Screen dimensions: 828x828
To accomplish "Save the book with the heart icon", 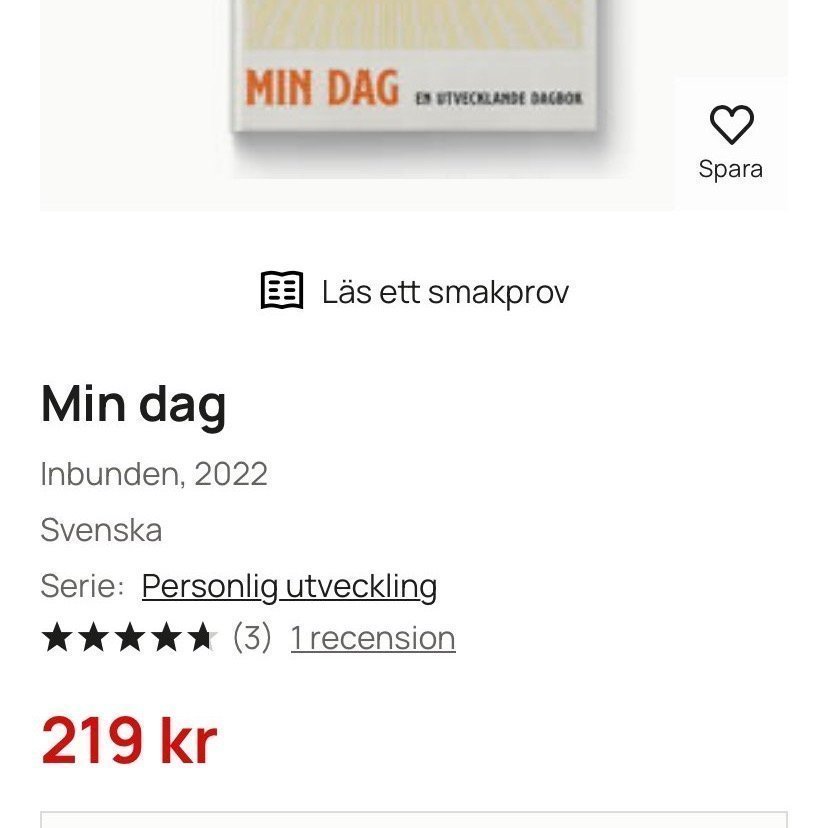I will (x=731, y=142).
